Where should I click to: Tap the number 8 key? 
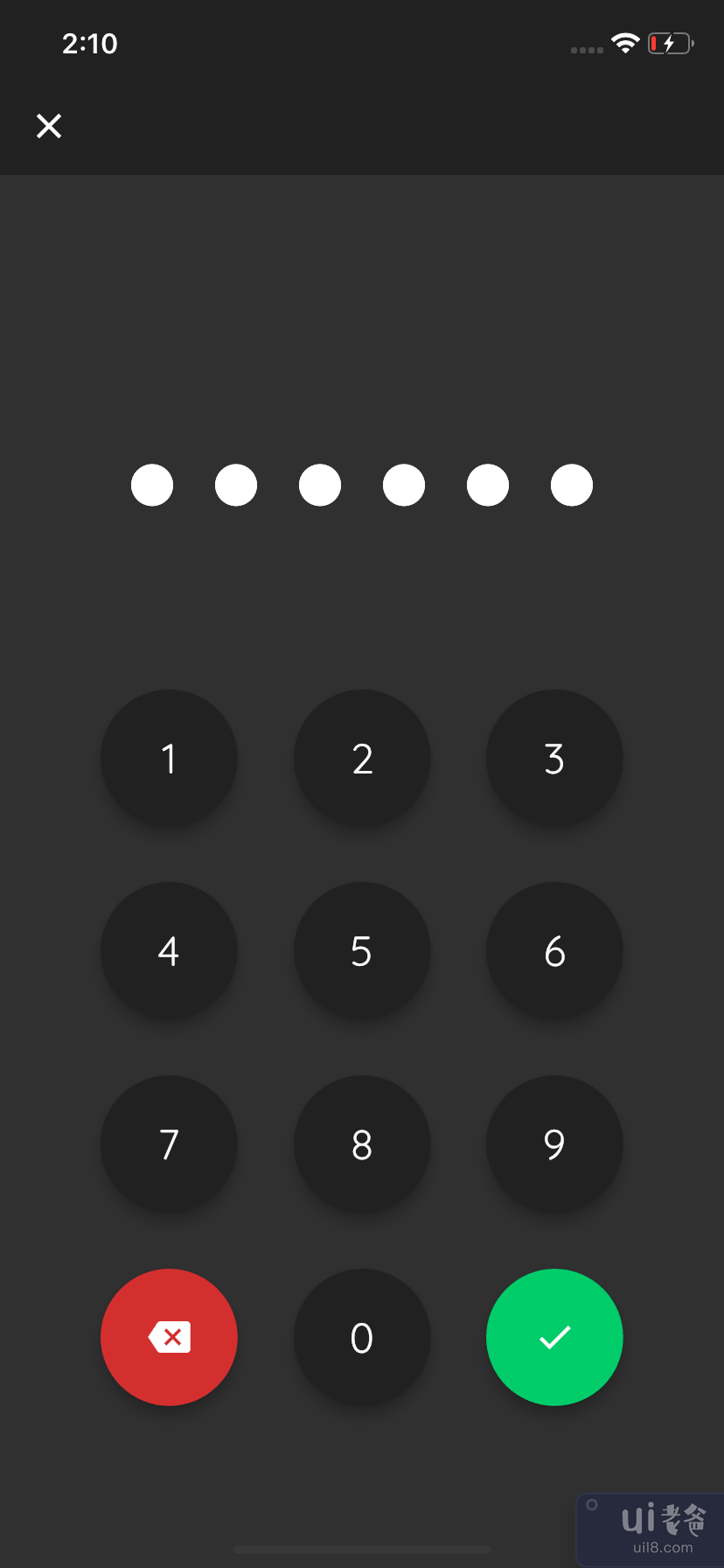tap(362, 1144)
